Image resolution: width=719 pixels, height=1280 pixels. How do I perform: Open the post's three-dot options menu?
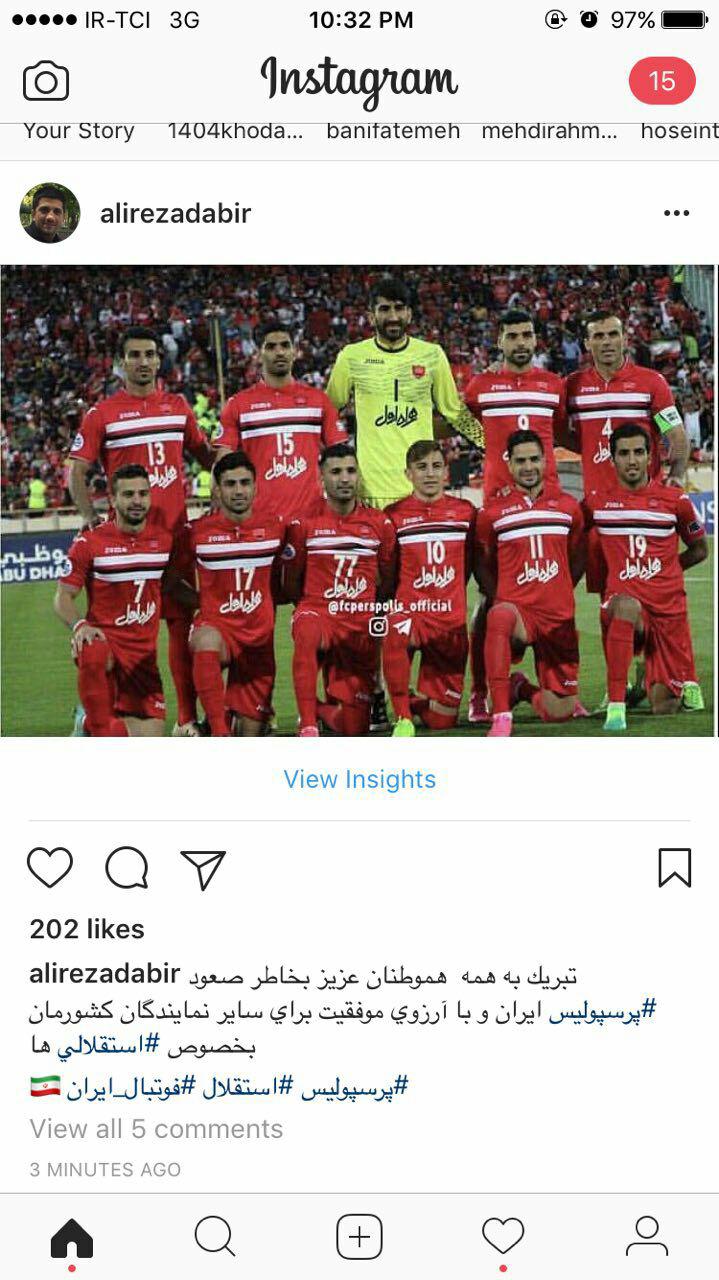(676, 213)
